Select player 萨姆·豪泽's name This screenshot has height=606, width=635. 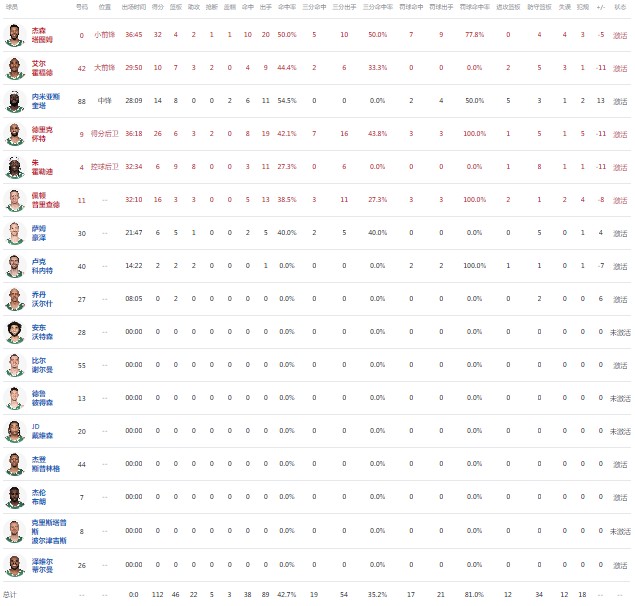(x=39, y=233)
